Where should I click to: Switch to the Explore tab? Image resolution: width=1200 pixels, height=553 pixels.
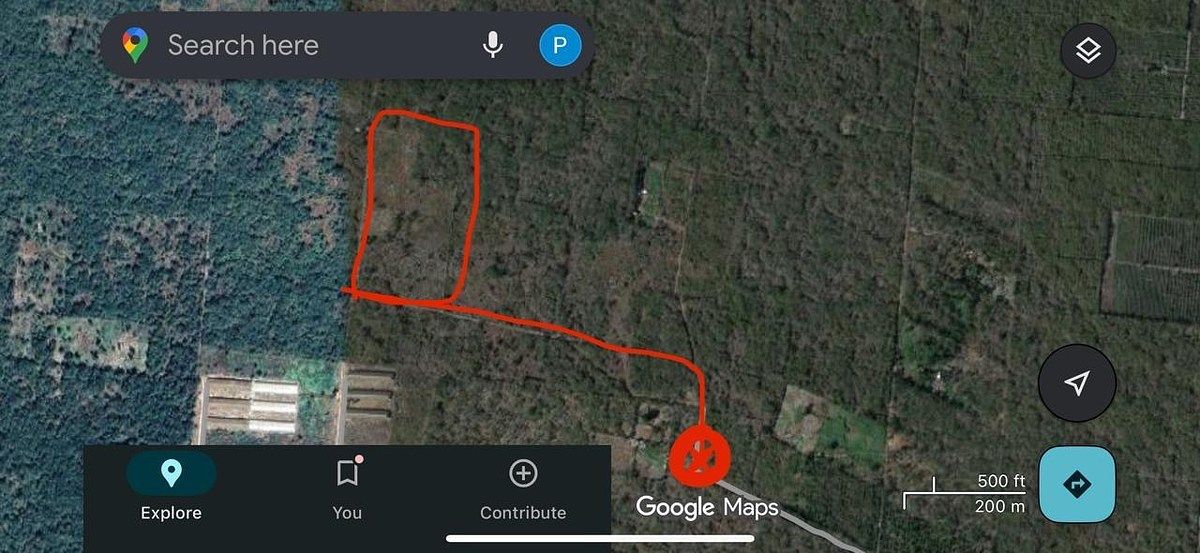click(x=171, y=487)
